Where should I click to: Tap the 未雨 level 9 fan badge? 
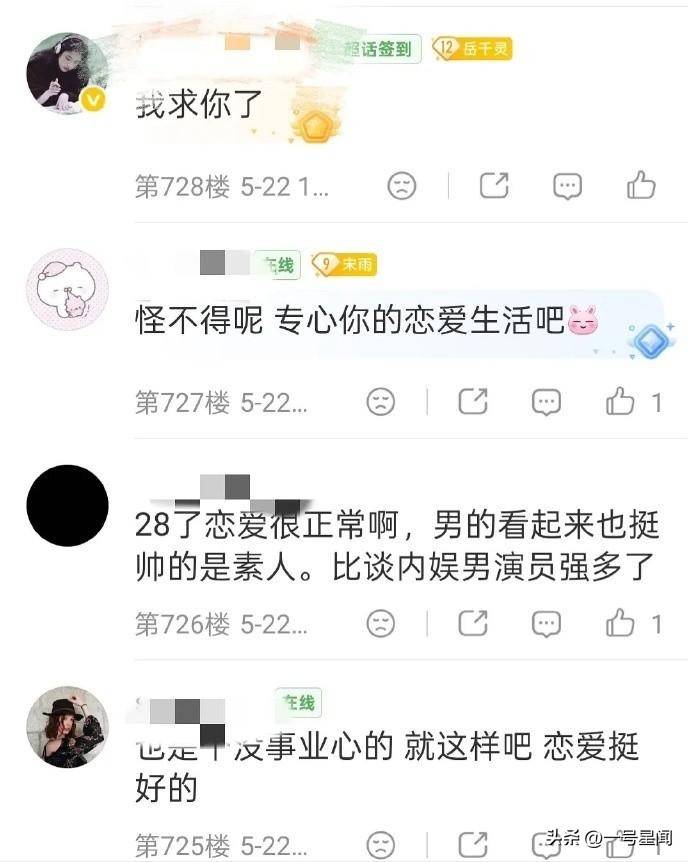point(344,265)
